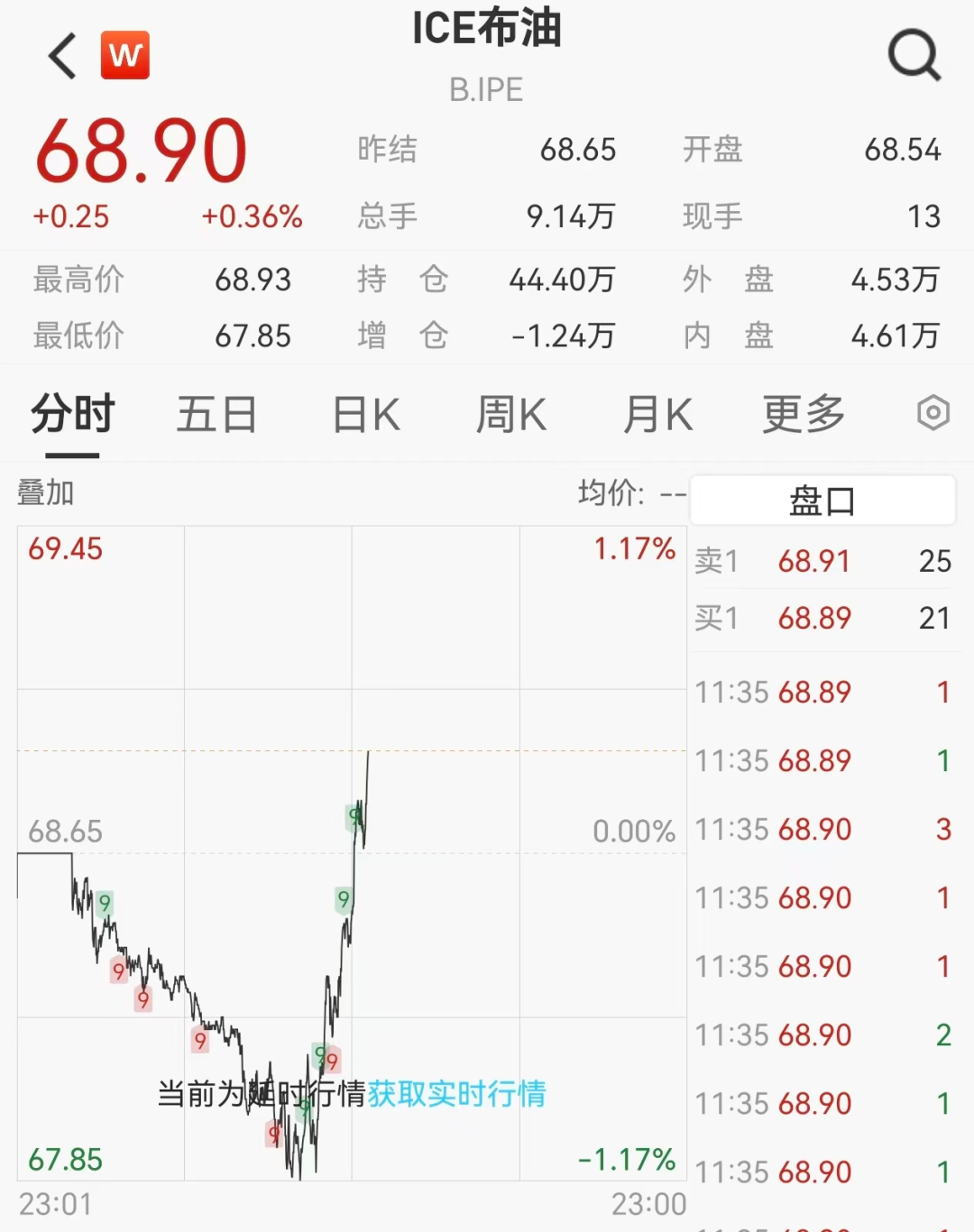Tap the 叠加 overlay button

(x=46, y=493)
